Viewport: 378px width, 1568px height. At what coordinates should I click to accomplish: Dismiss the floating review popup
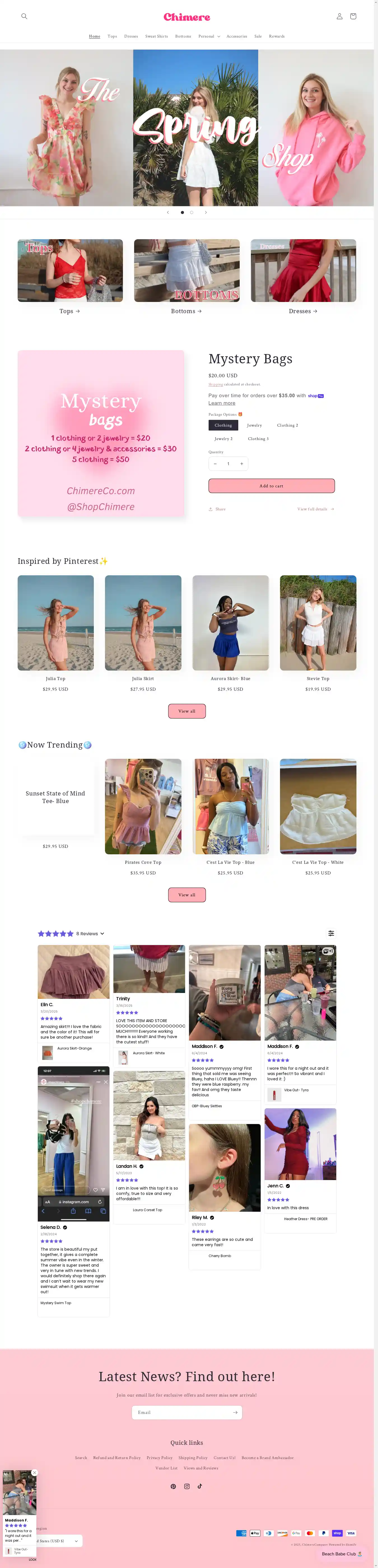35,1472
